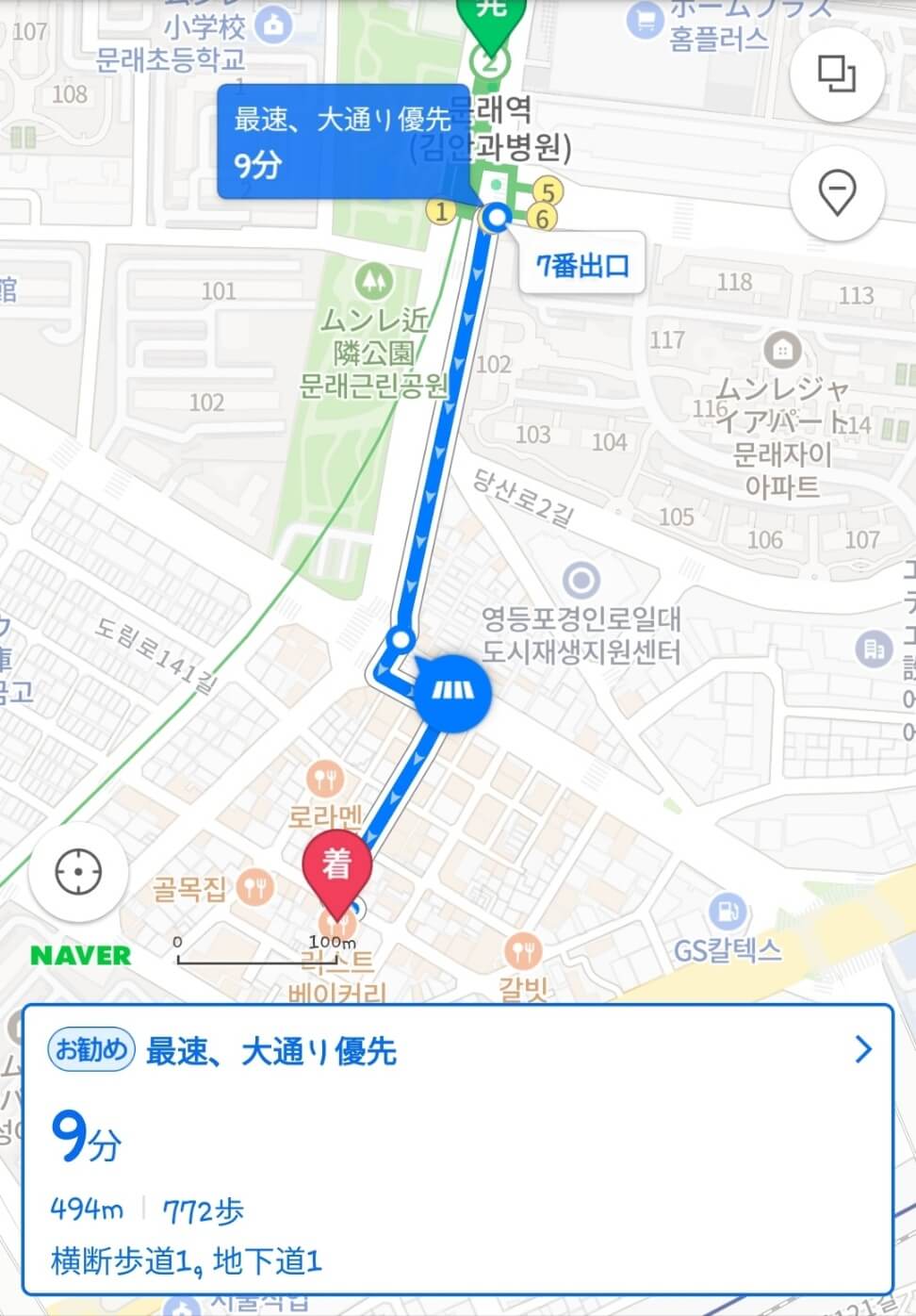Tap the crosswalk marker on the route
The height and width of the screenshot is (1316, 916).
(x=454, y=693)
